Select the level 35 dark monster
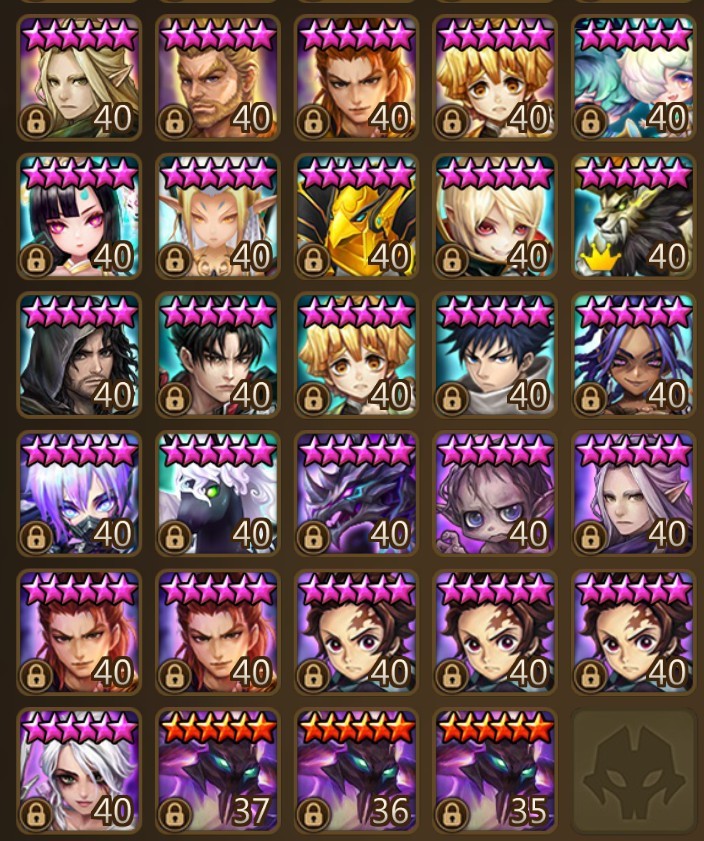 click(495, 771)
